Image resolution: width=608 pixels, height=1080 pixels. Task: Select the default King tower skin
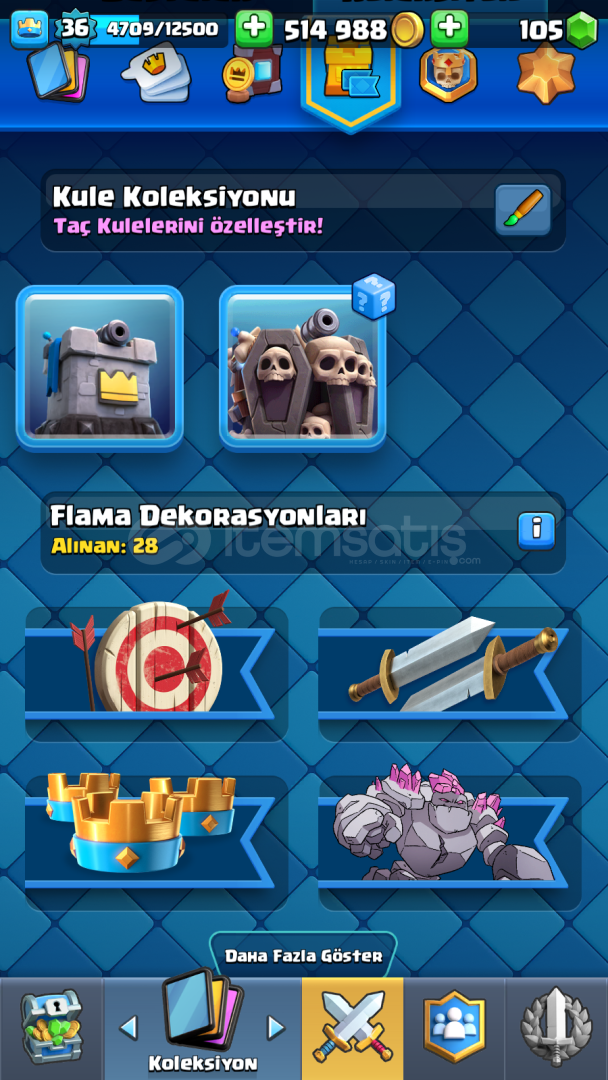[x=100, y=367]
